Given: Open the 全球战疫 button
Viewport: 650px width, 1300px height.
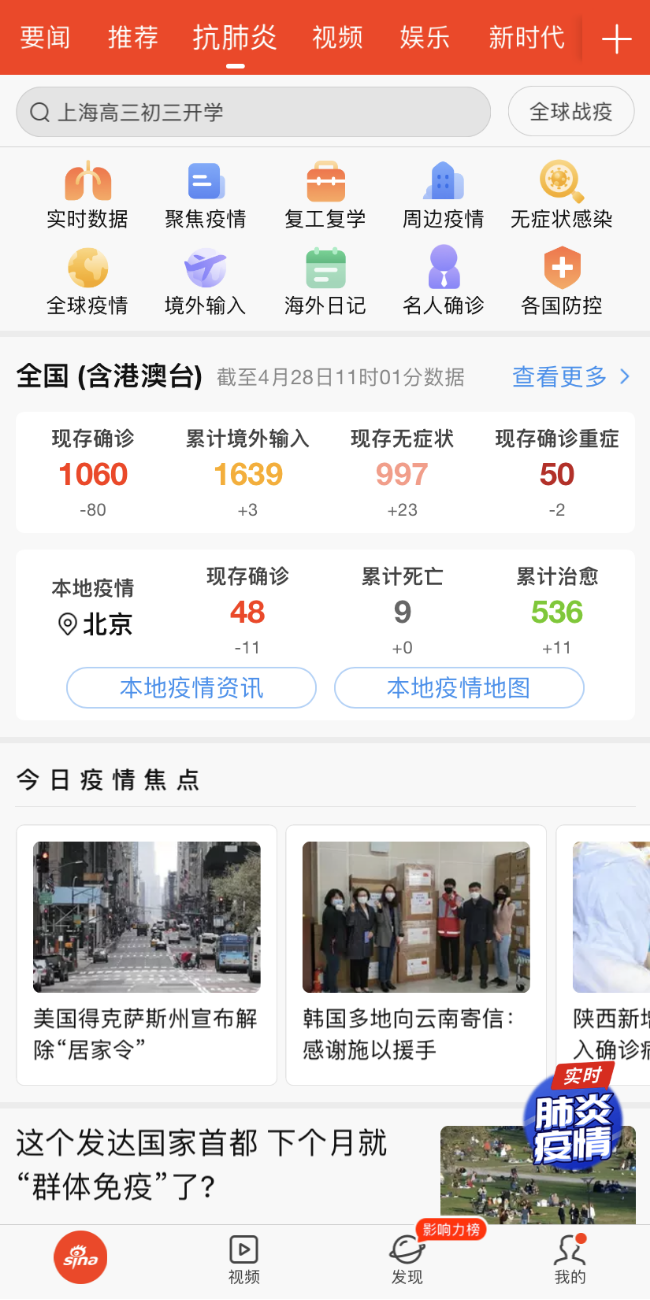Looking at the screenshot, I should point(570,112).
